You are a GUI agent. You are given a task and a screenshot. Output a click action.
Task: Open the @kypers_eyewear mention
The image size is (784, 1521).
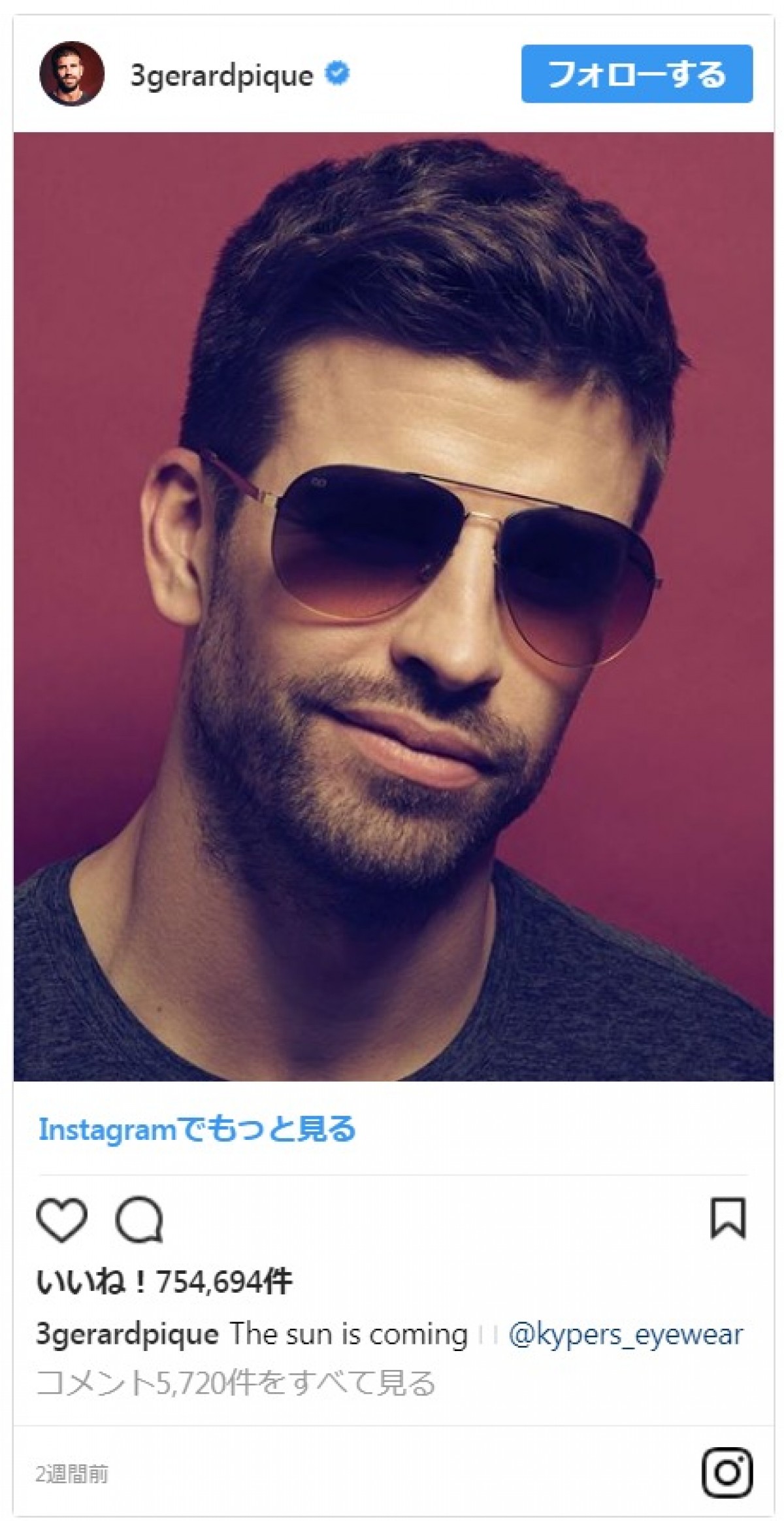click(625, 1334)
